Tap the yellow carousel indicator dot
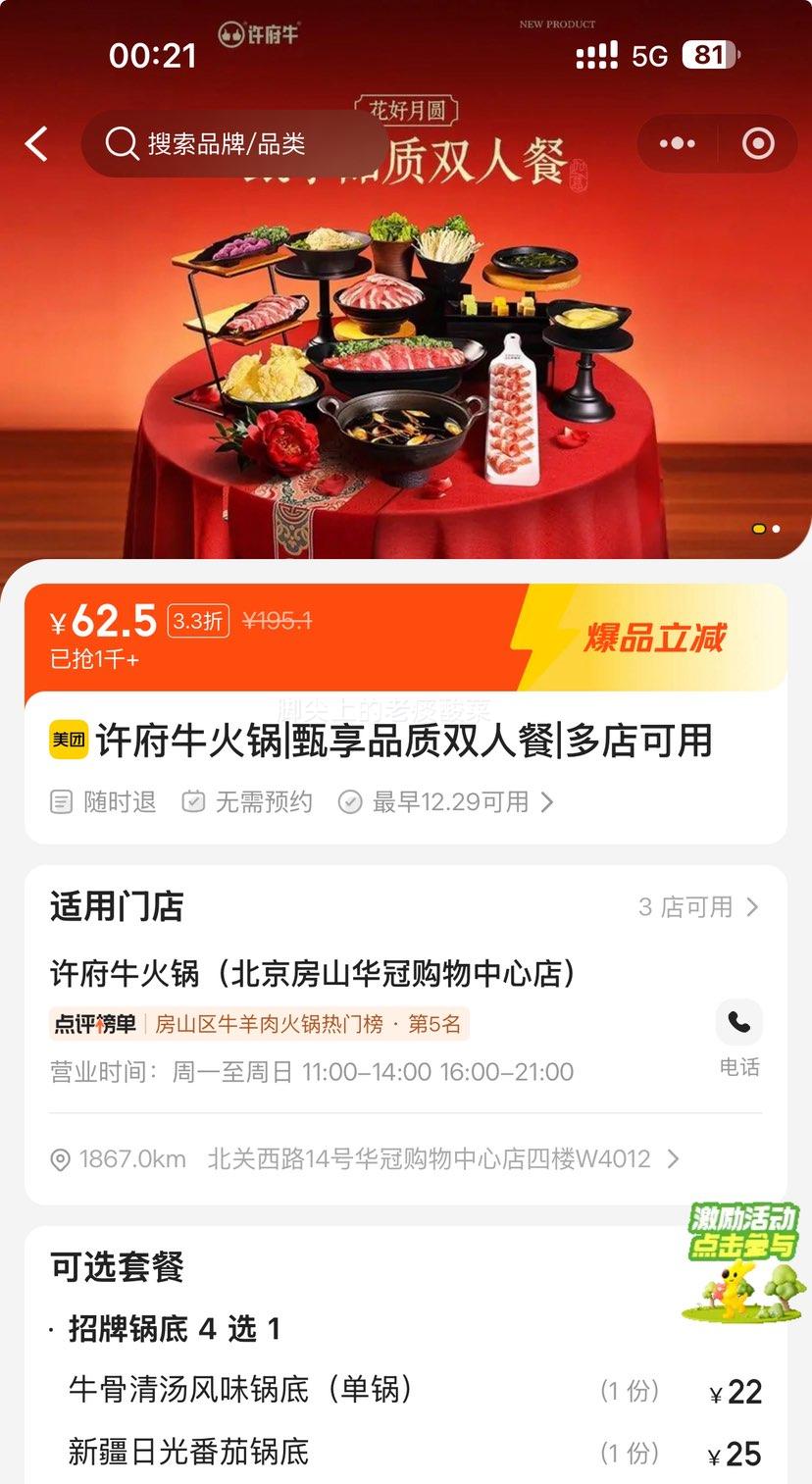812x1484 pixels. 758,529
